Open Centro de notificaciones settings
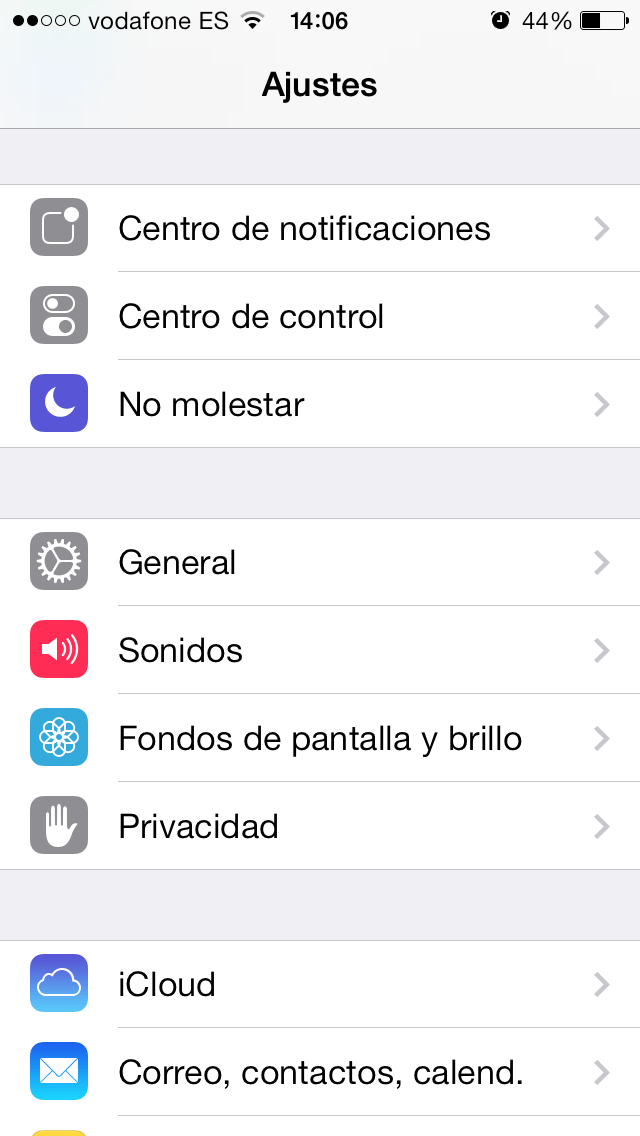 click(304, 228)
